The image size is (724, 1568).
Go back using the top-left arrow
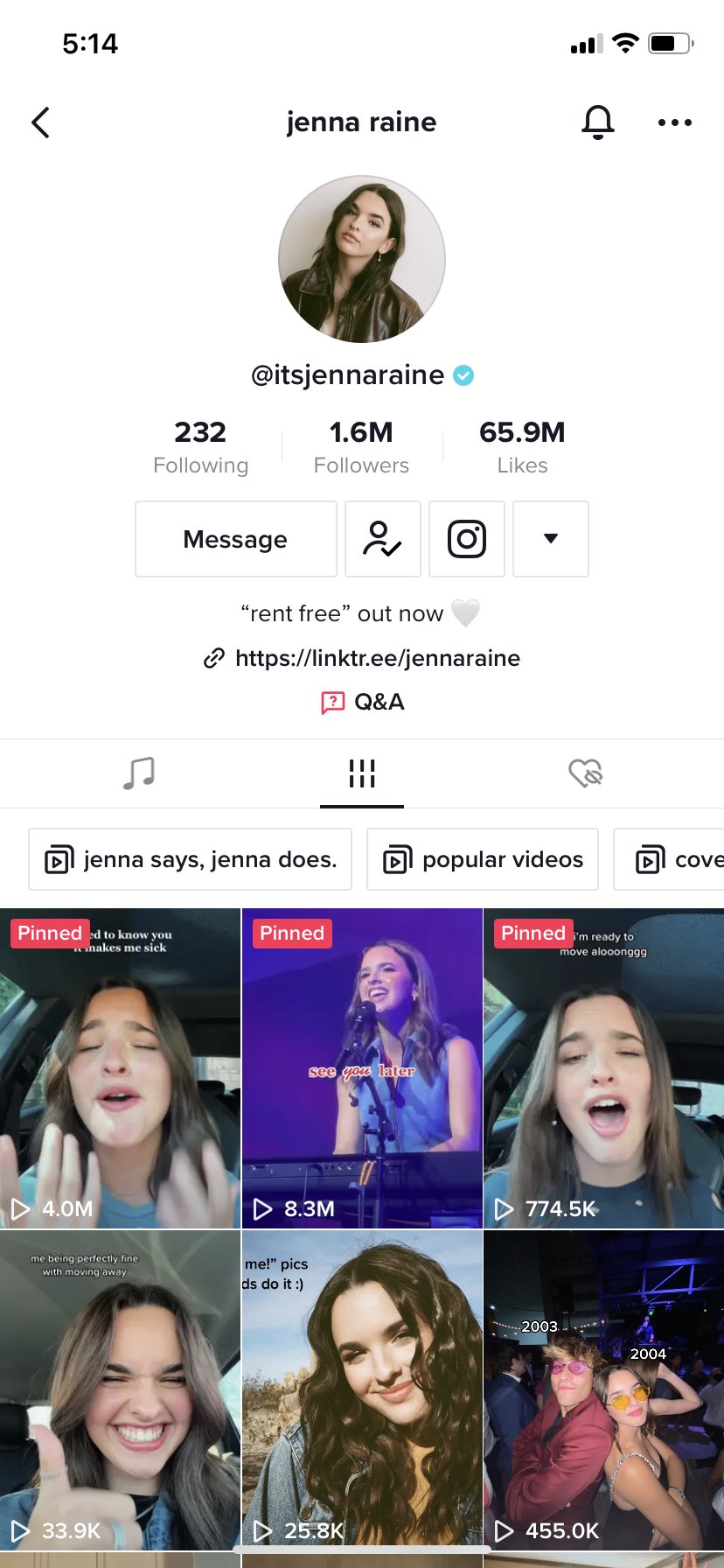pyautogui.click(x=40, y=122)
